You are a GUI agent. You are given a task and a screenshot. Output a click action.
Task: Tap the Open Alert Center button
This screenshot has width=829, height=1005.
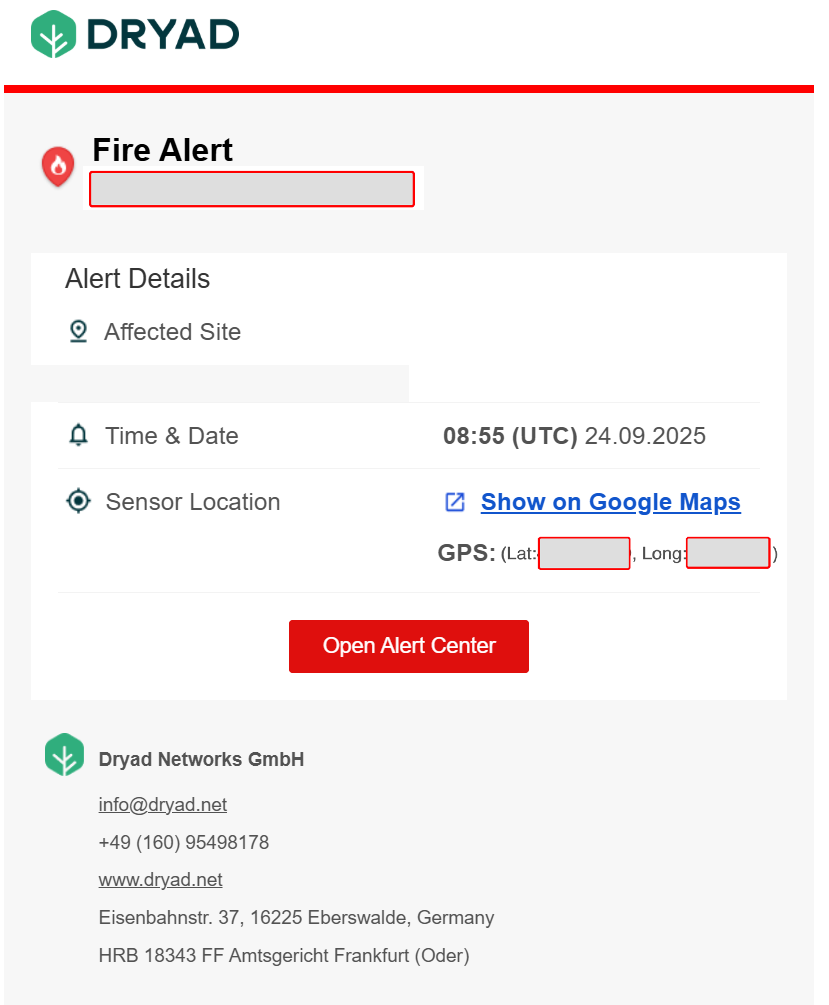coord(408,646)
